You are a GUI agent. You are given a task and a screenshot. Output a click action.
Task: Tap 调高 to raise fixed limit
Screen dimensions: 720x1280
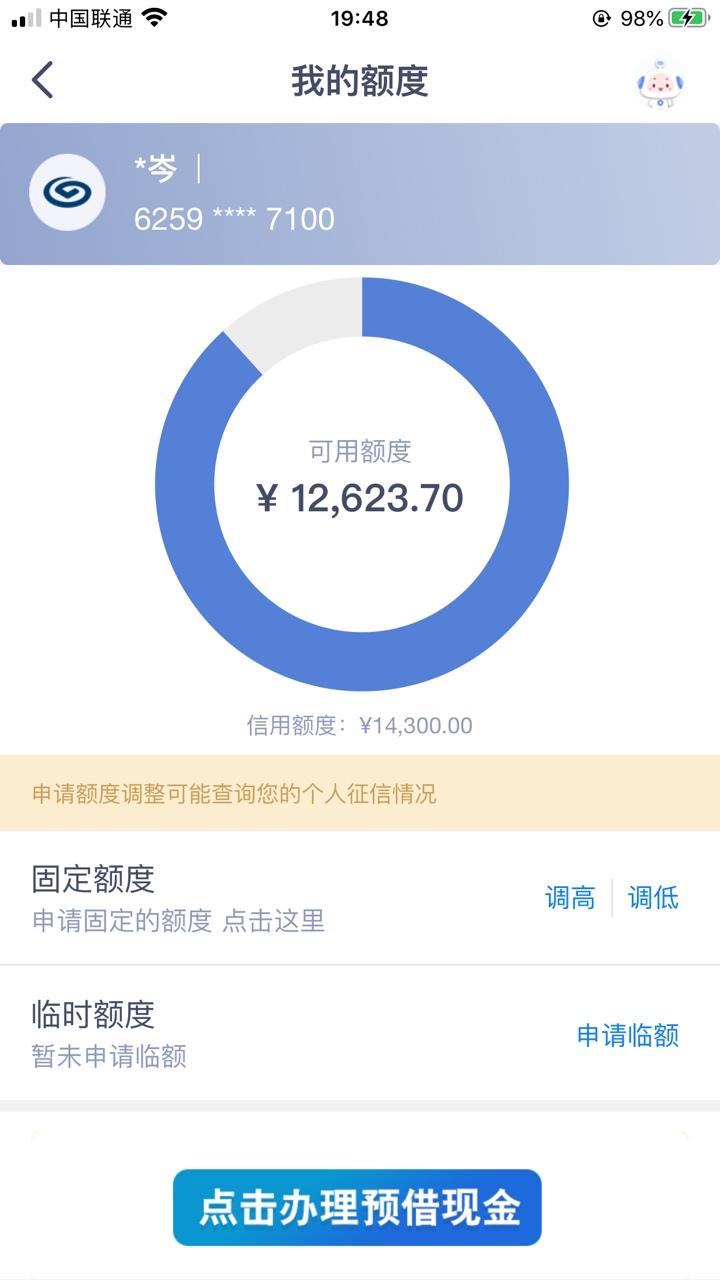click(x=570, y=898)
